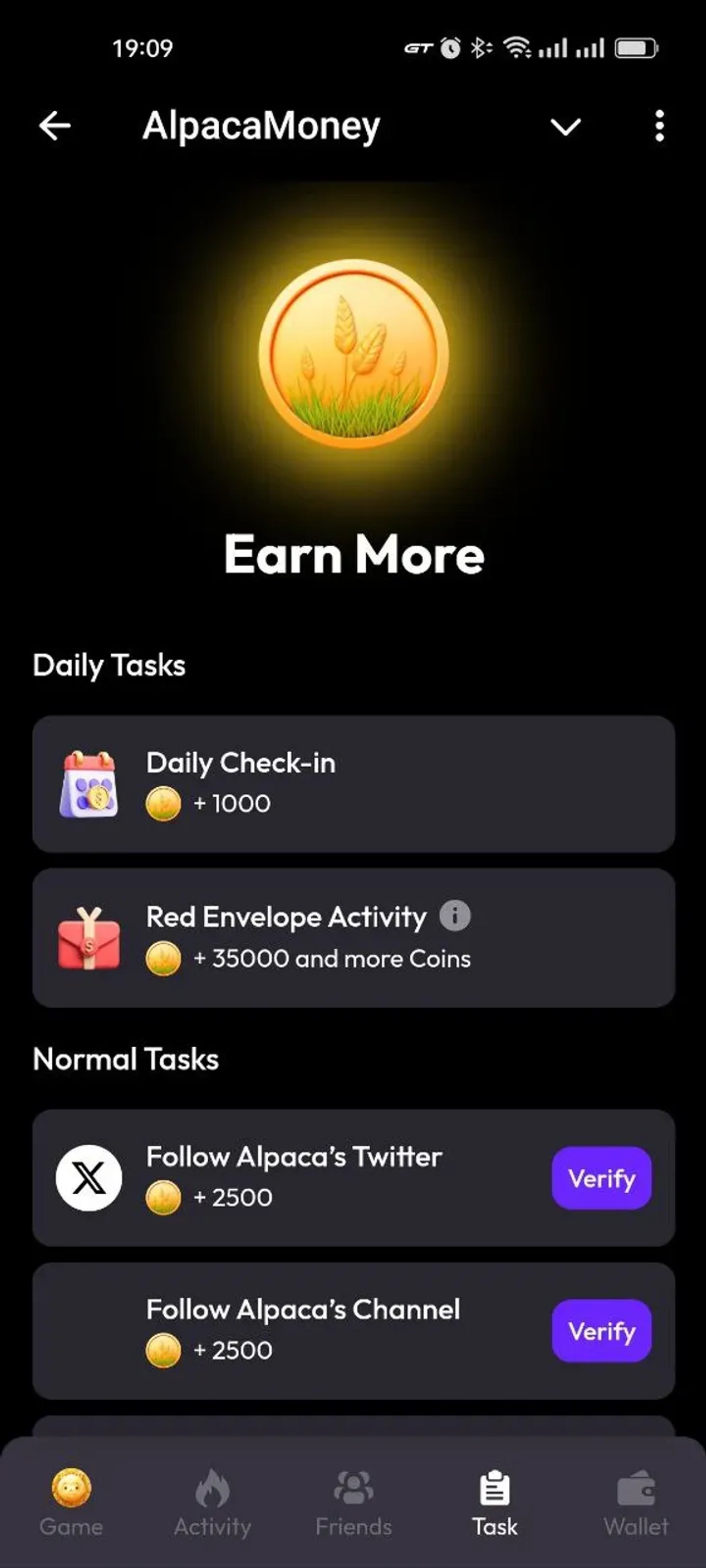Tap the battery indicator in status bar

pos(635,48)
